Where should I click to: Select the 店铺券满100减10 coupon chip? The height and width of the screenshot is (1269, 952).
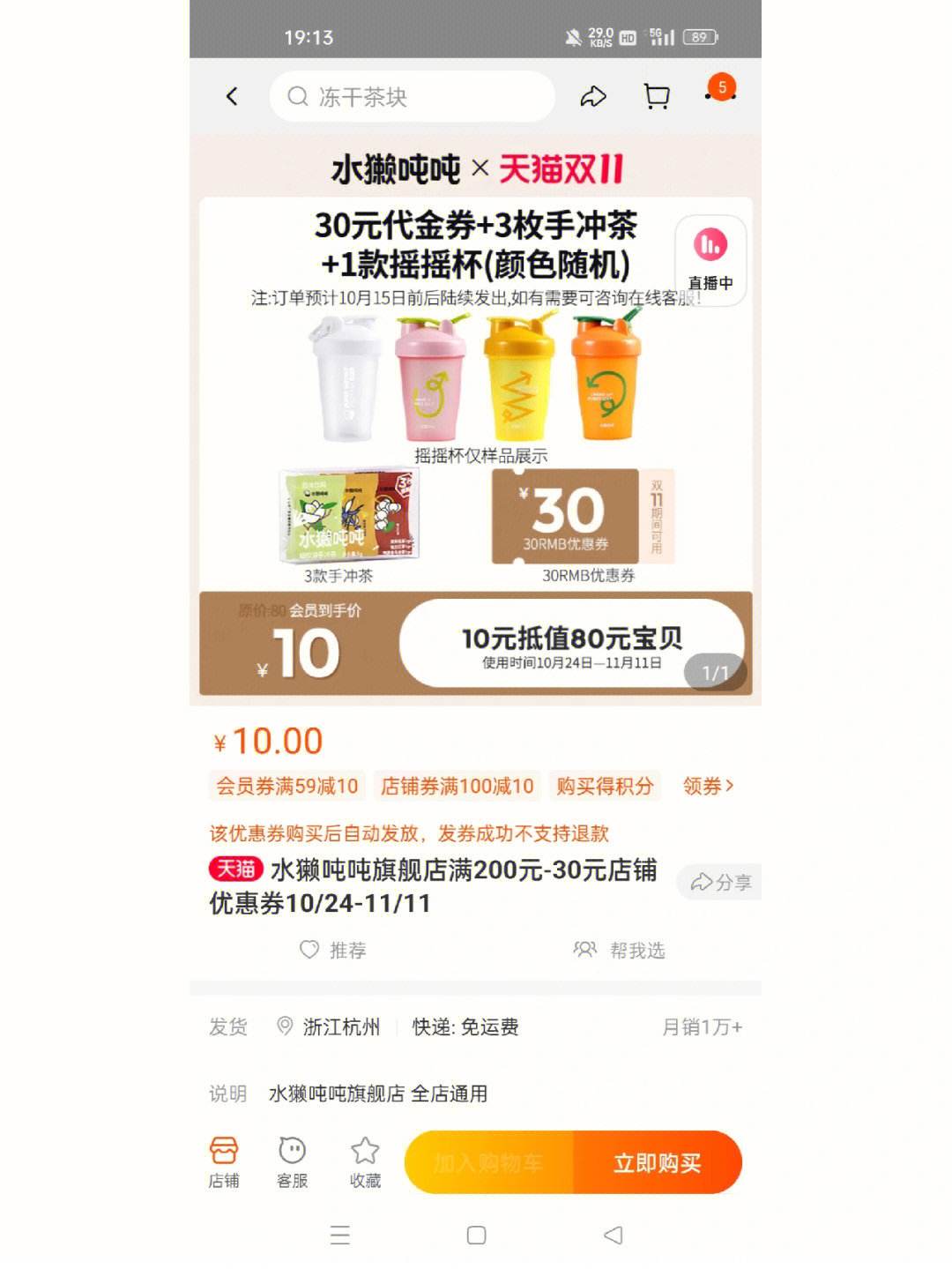tap(457, 786)
